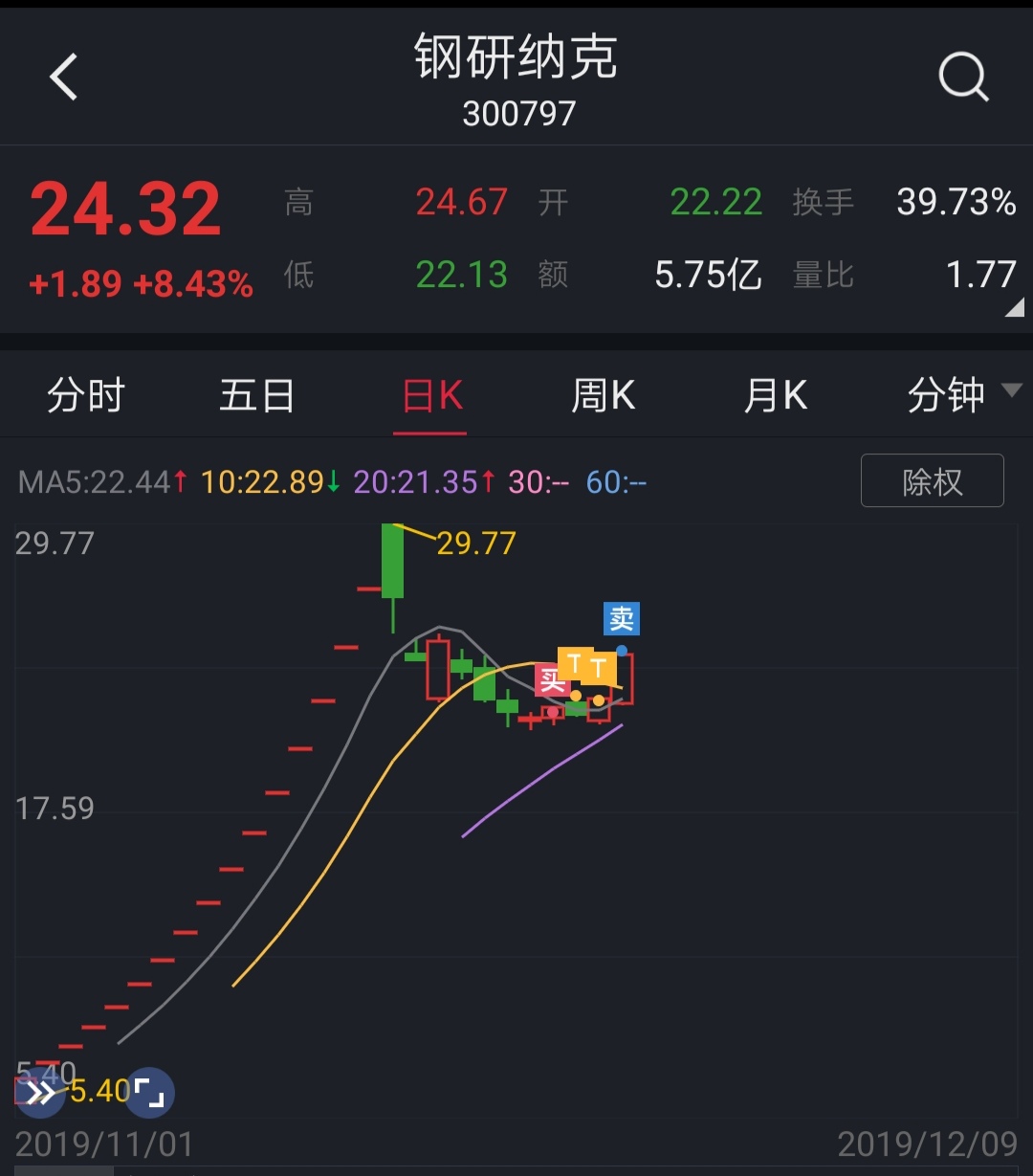Open the 分钟 interval dropdown arrow

coord(1013,389)
